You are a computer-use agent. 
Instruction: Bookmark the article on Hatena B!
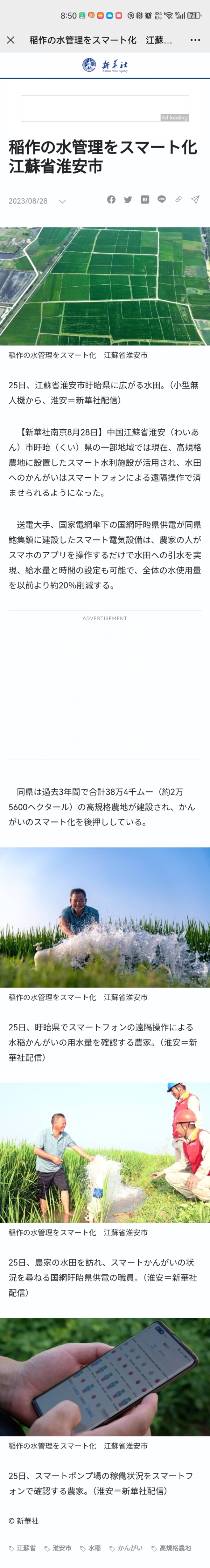[x=145, y=200]
